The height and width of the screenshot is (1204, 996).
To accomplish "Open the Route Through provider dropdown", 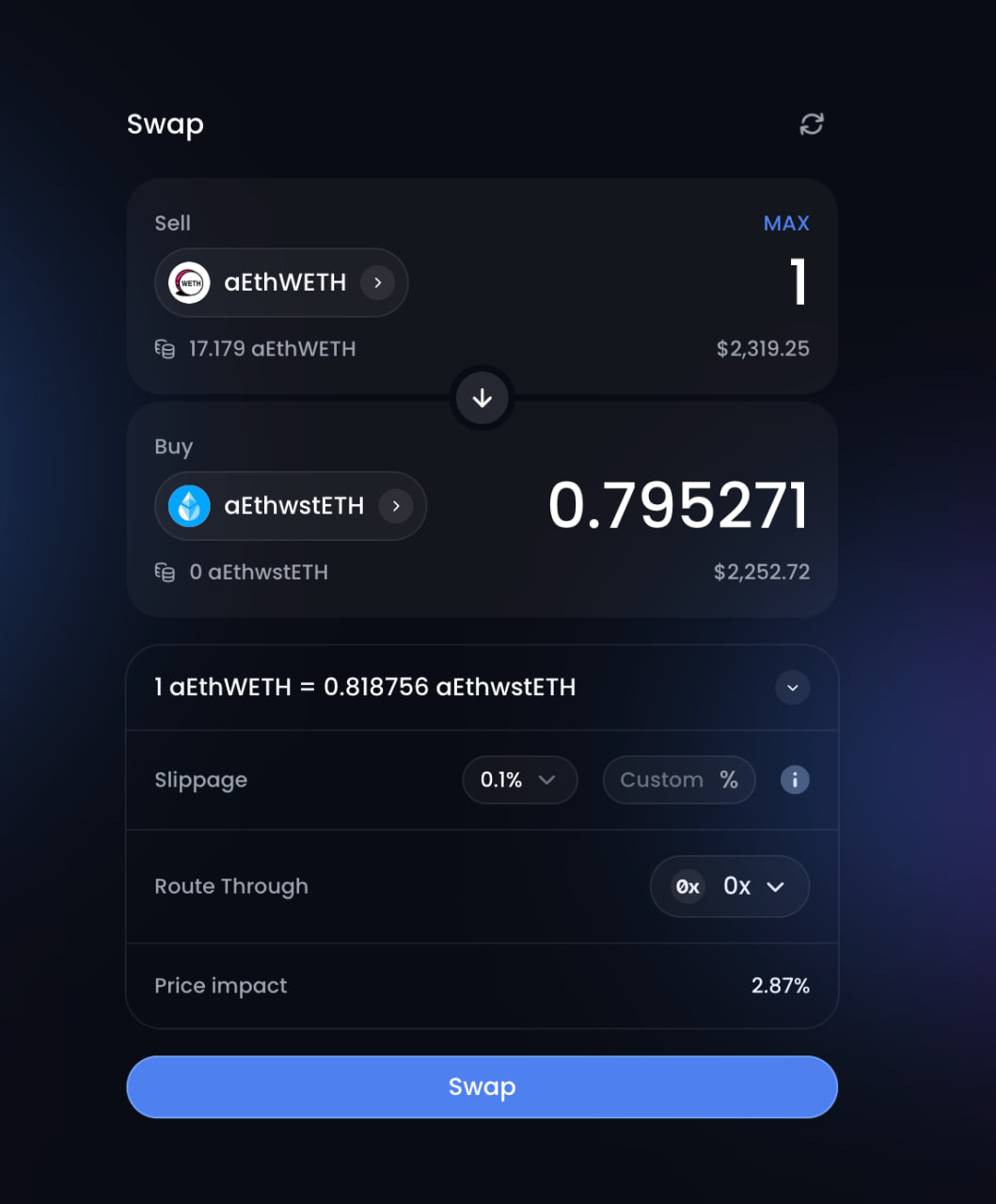I will 730,886.
